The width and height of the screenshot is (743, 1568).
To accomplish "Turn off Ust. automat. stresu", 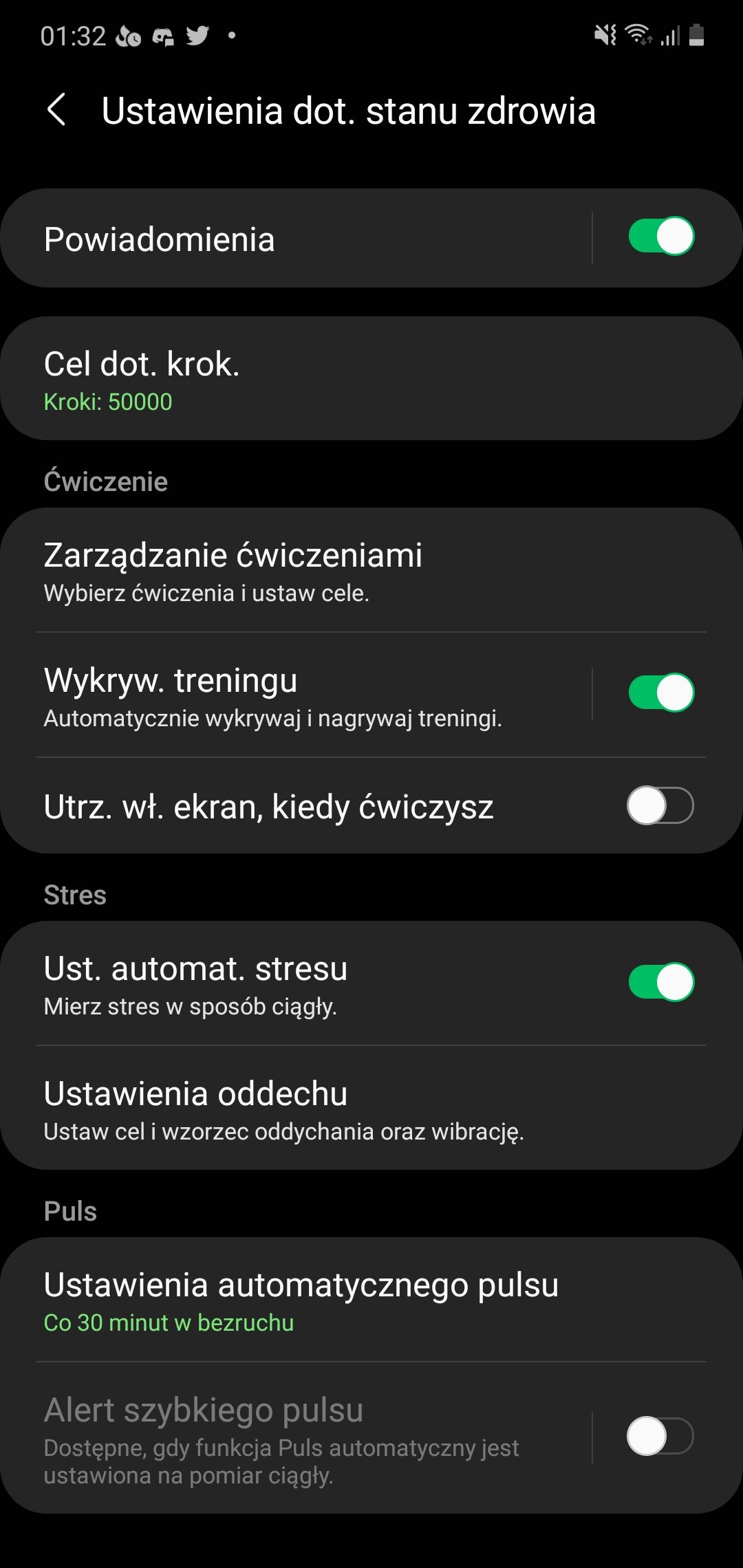I will click(661, 982).
